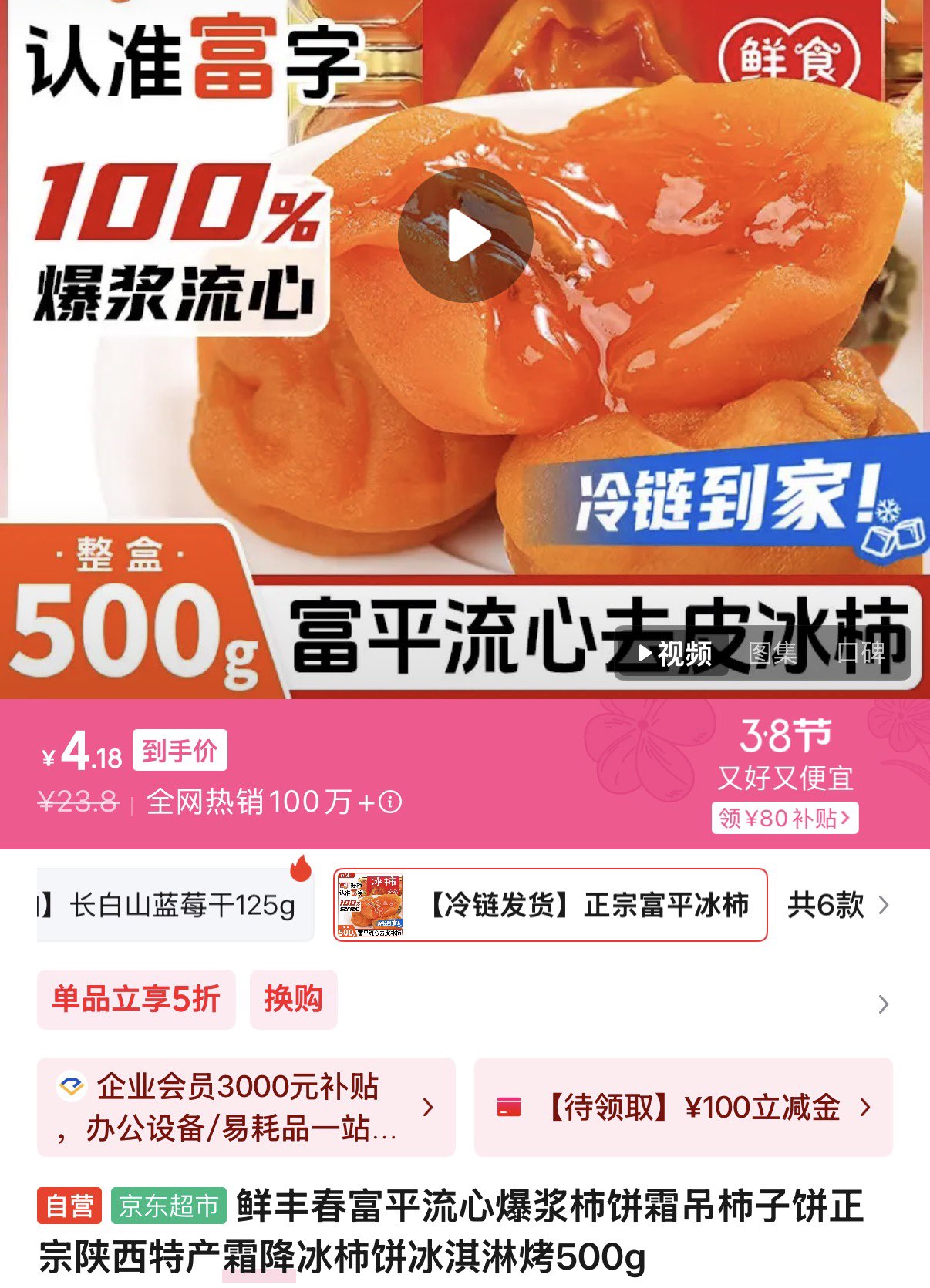Open the 单品立享5折 promotion
This screenshot has width=930, height=1288.
[x=136, y=1000]
